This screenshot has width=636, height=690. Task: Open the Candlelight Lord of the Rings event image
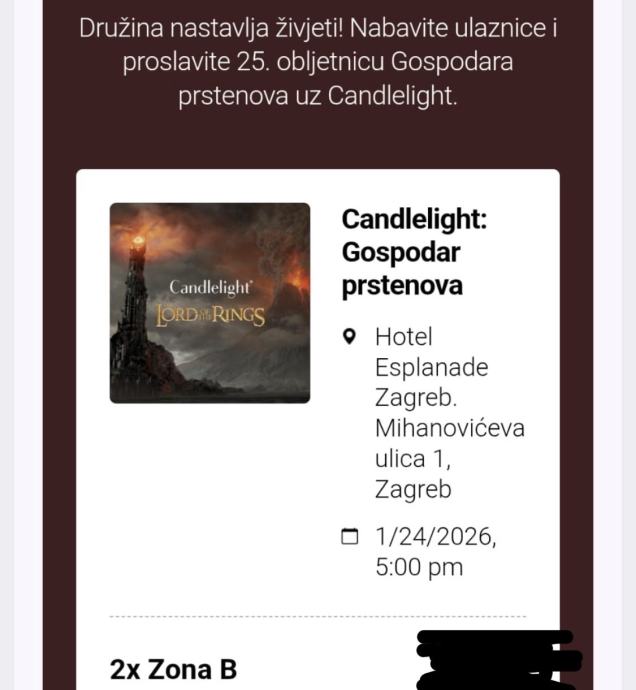pyautogui.click(x=210, y=303)
